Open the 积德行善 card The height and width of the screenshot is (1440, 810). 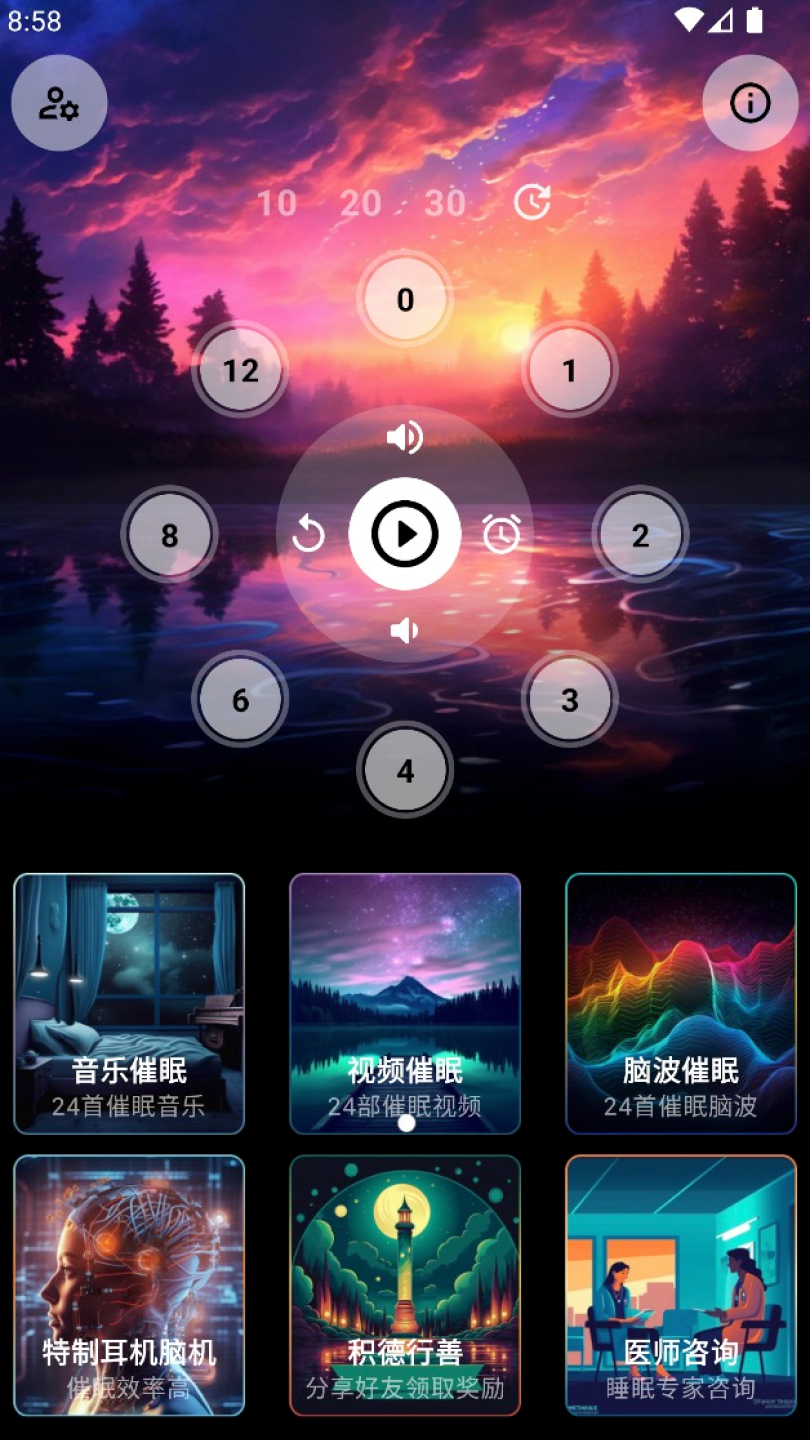coord(405,1285)
